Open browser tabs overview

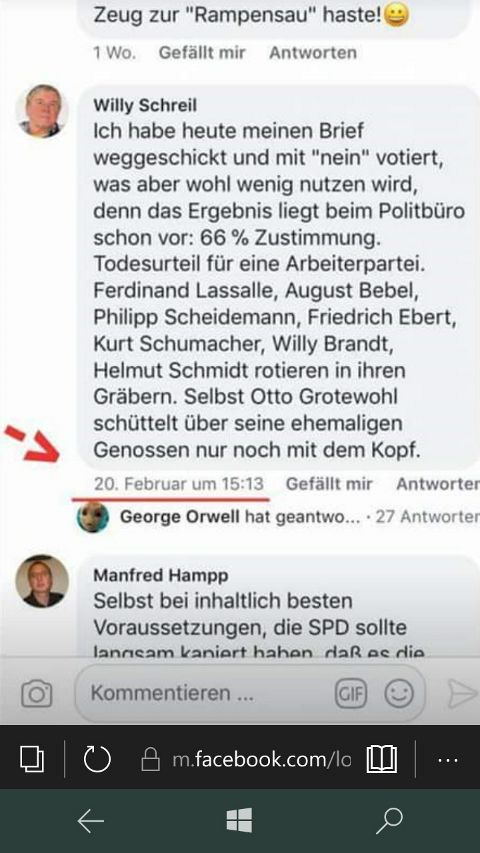(x=32, y=758)
